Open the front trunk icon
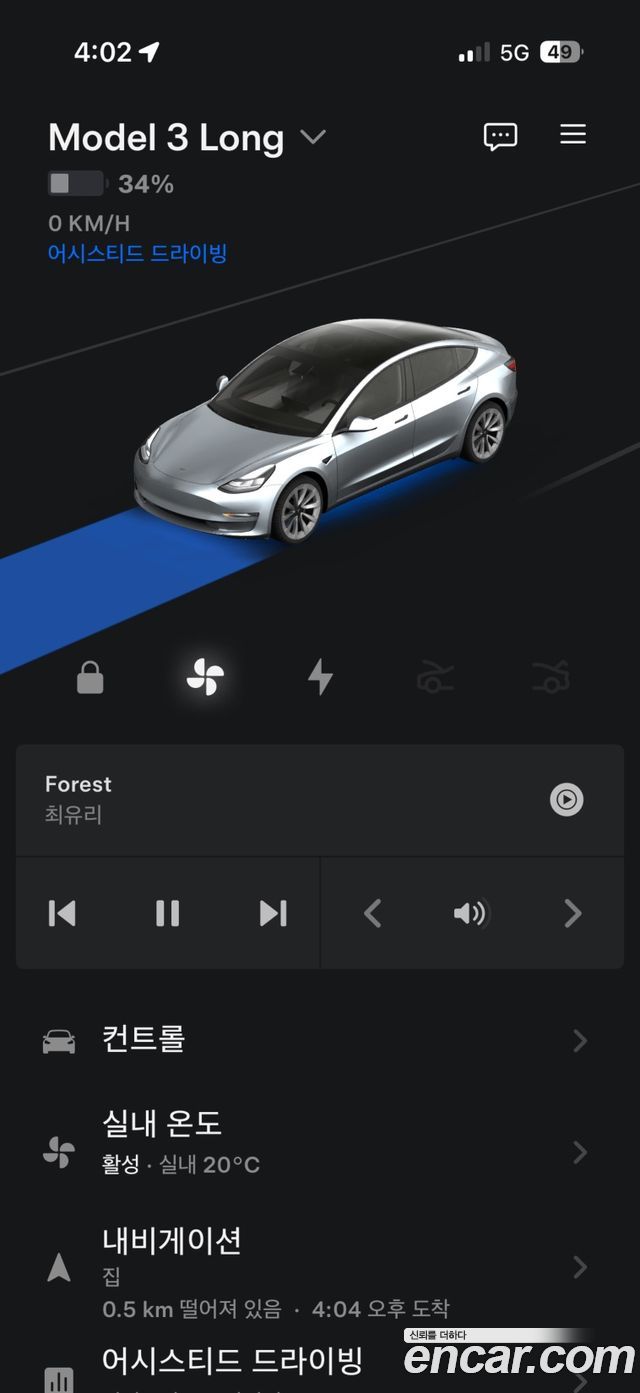 click(x=435, y=678)
